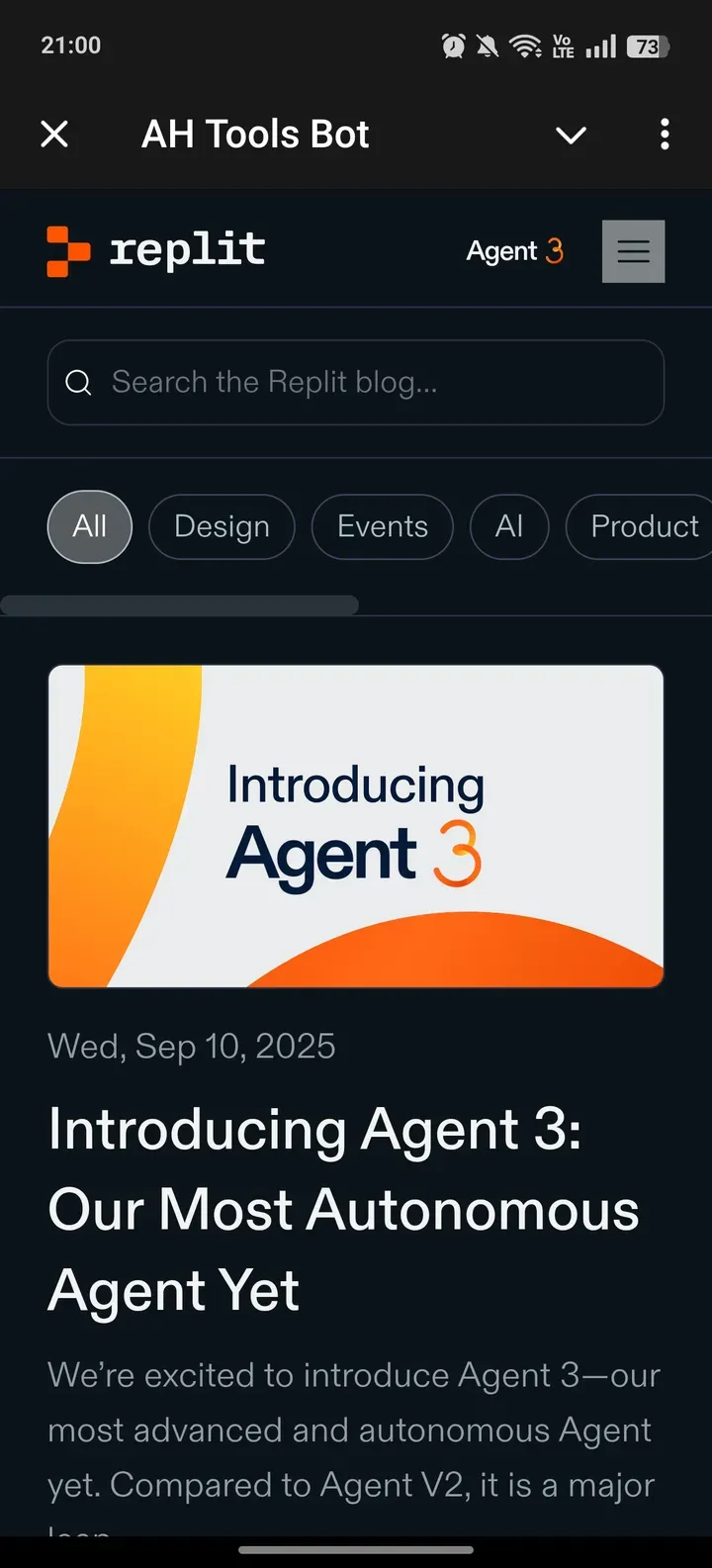This screenshot has height=1568, width=712.
Task: Open the Replit hamburger menu
Action: point(633,251)
